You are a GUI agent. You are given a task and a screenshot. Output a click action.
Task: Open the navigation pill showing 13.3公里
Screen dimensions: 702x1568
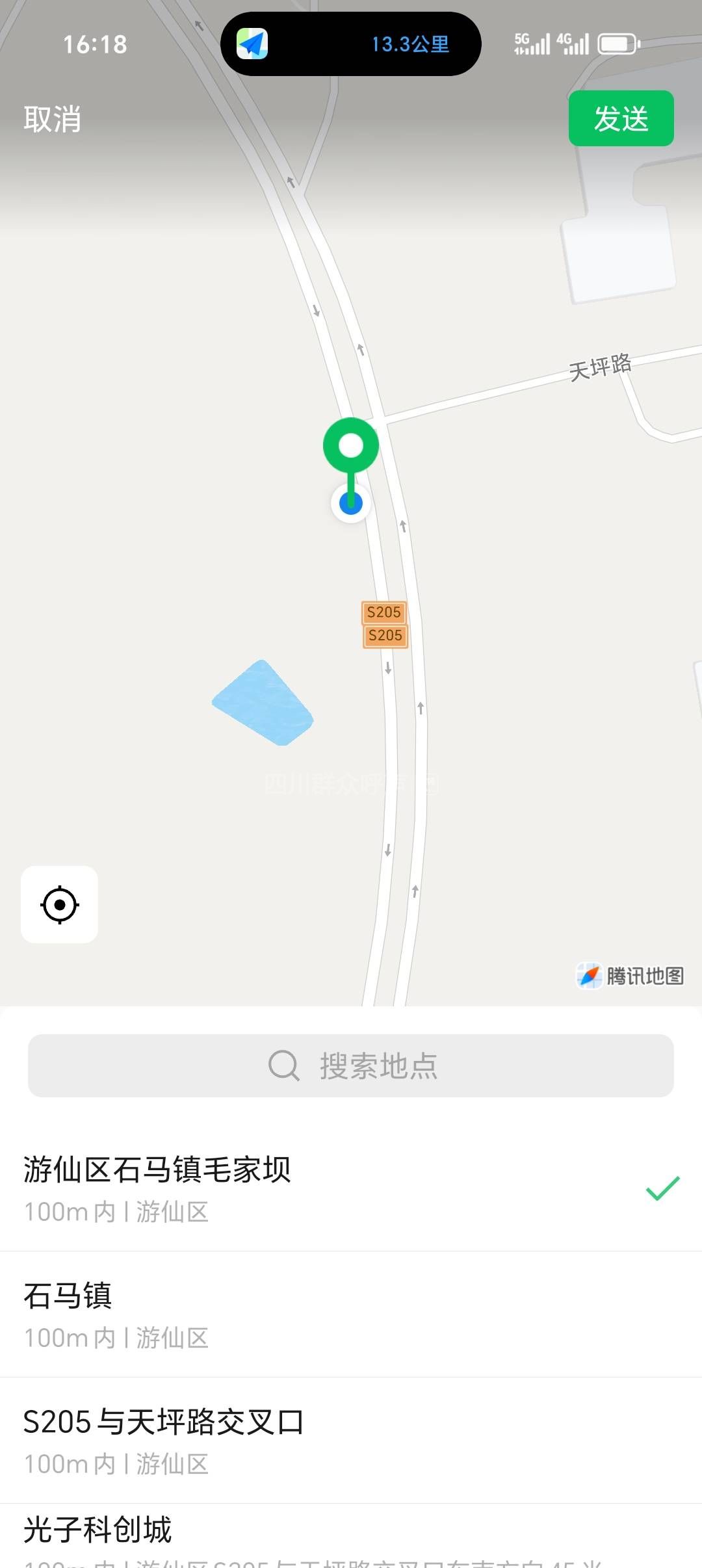click(351, 44)
